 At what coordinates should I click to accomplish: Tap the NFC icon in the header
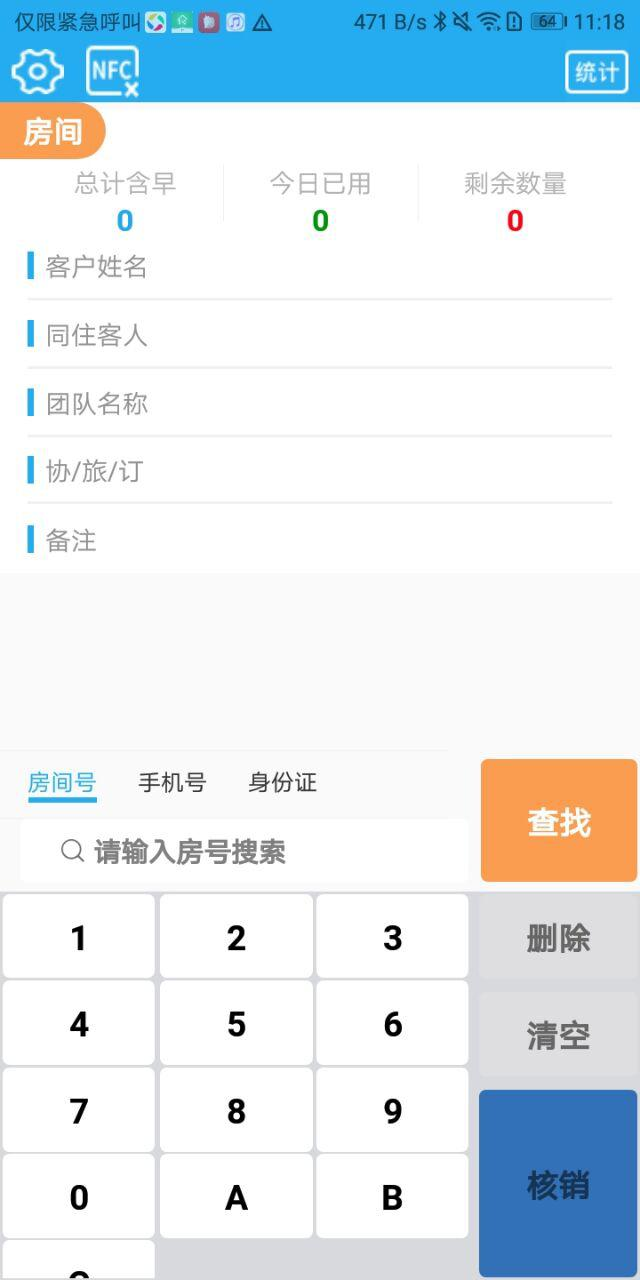(113, 72)
